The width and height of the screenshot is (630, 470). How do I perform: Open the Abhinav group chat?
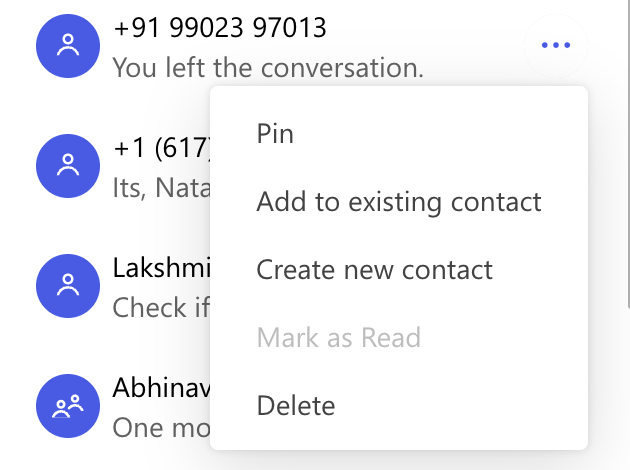[x=150, y=406]
